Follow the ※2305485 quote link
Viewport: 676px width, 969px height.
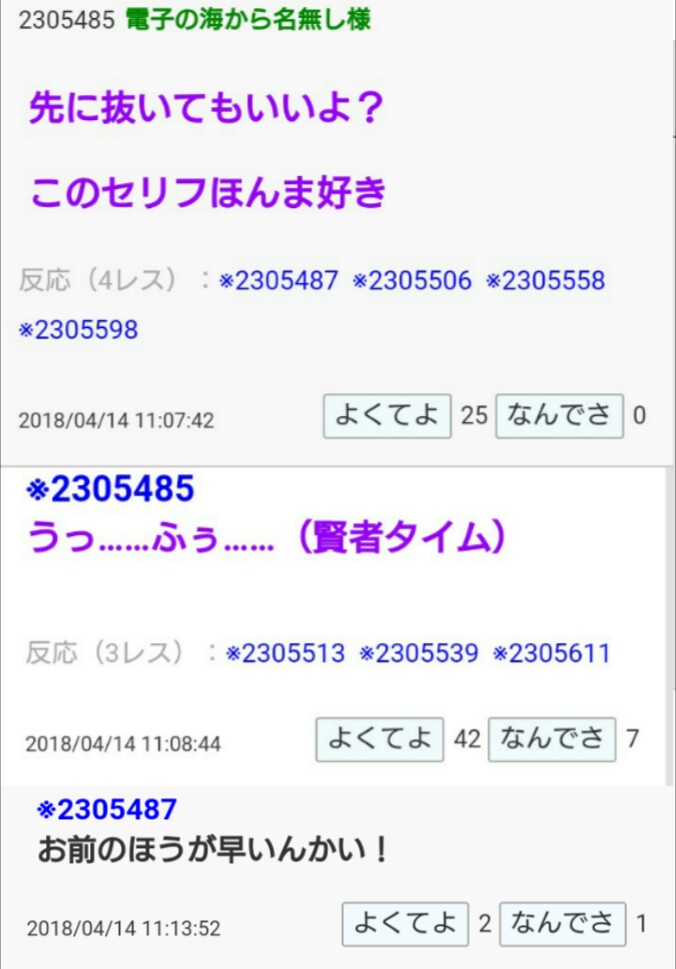109,490
